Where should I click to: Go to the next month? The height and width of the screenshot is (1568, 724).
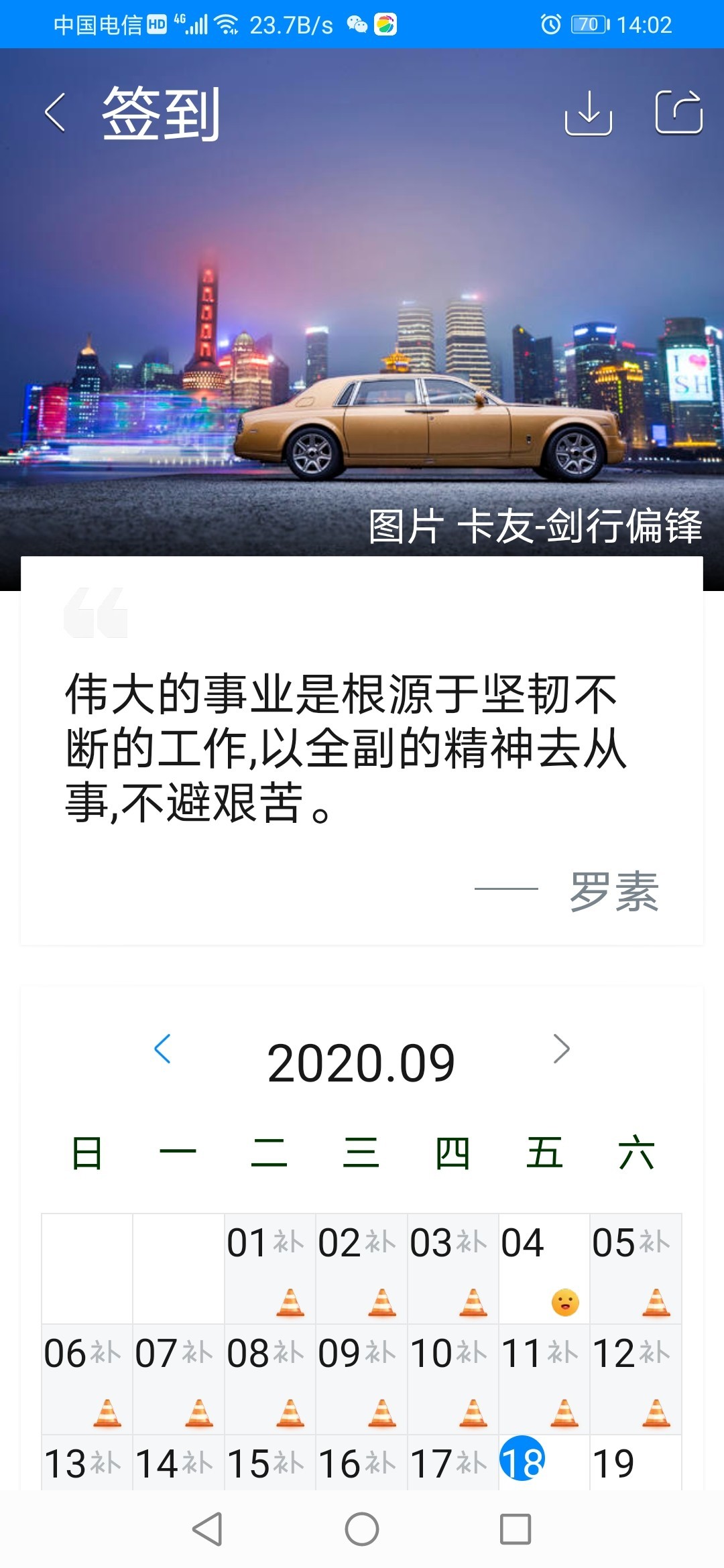tap(561, 1049)
